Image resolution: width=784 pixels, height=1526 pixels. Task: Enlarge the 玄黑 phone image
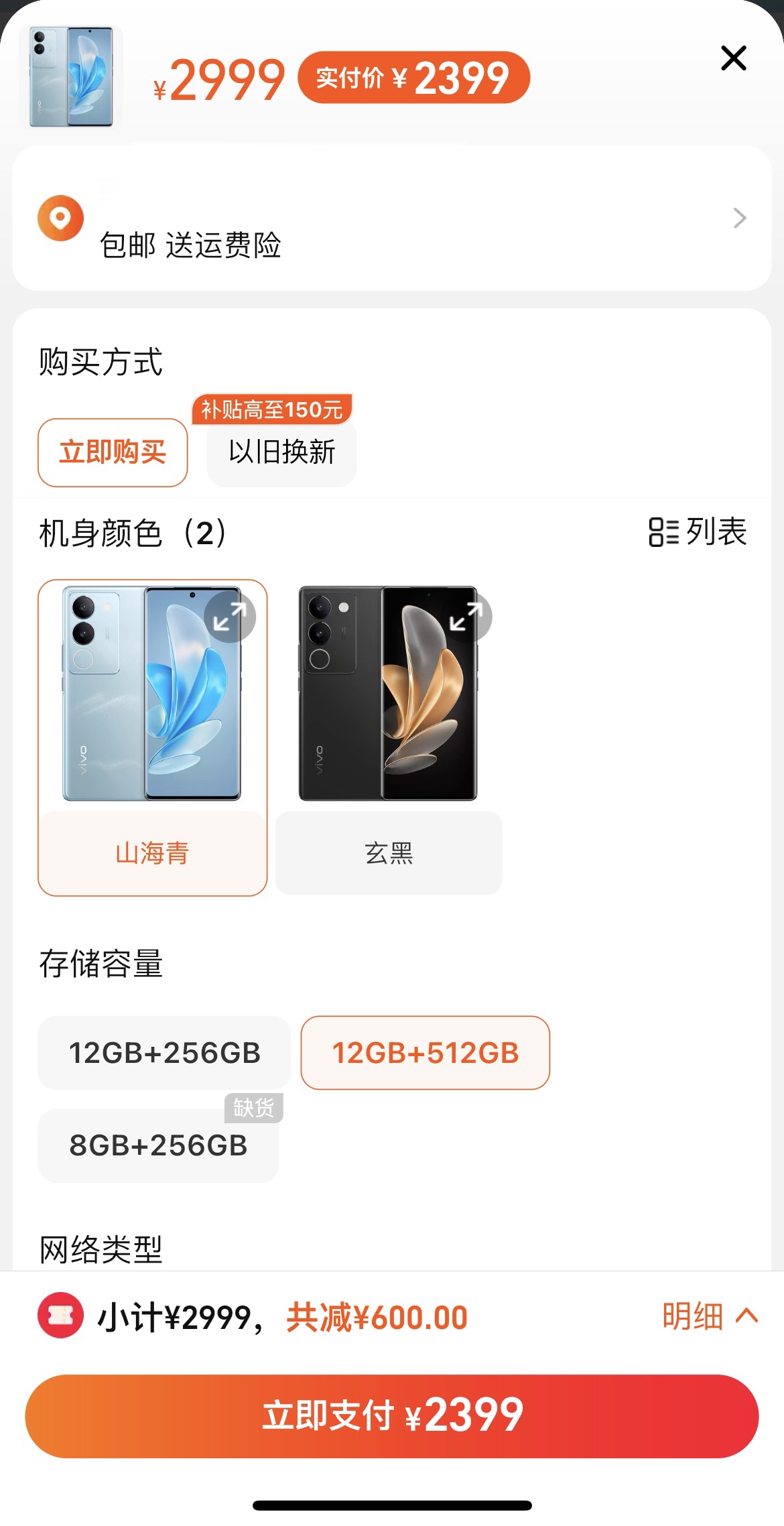466,617
